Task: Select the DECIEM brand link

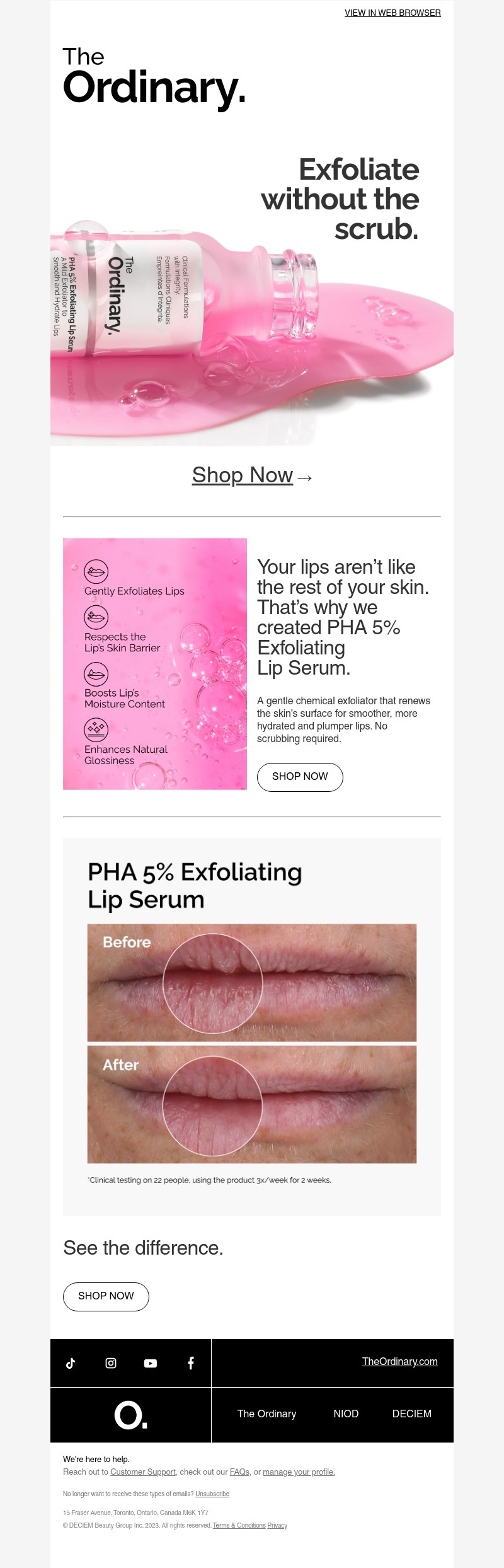Action: point(412,1414)
